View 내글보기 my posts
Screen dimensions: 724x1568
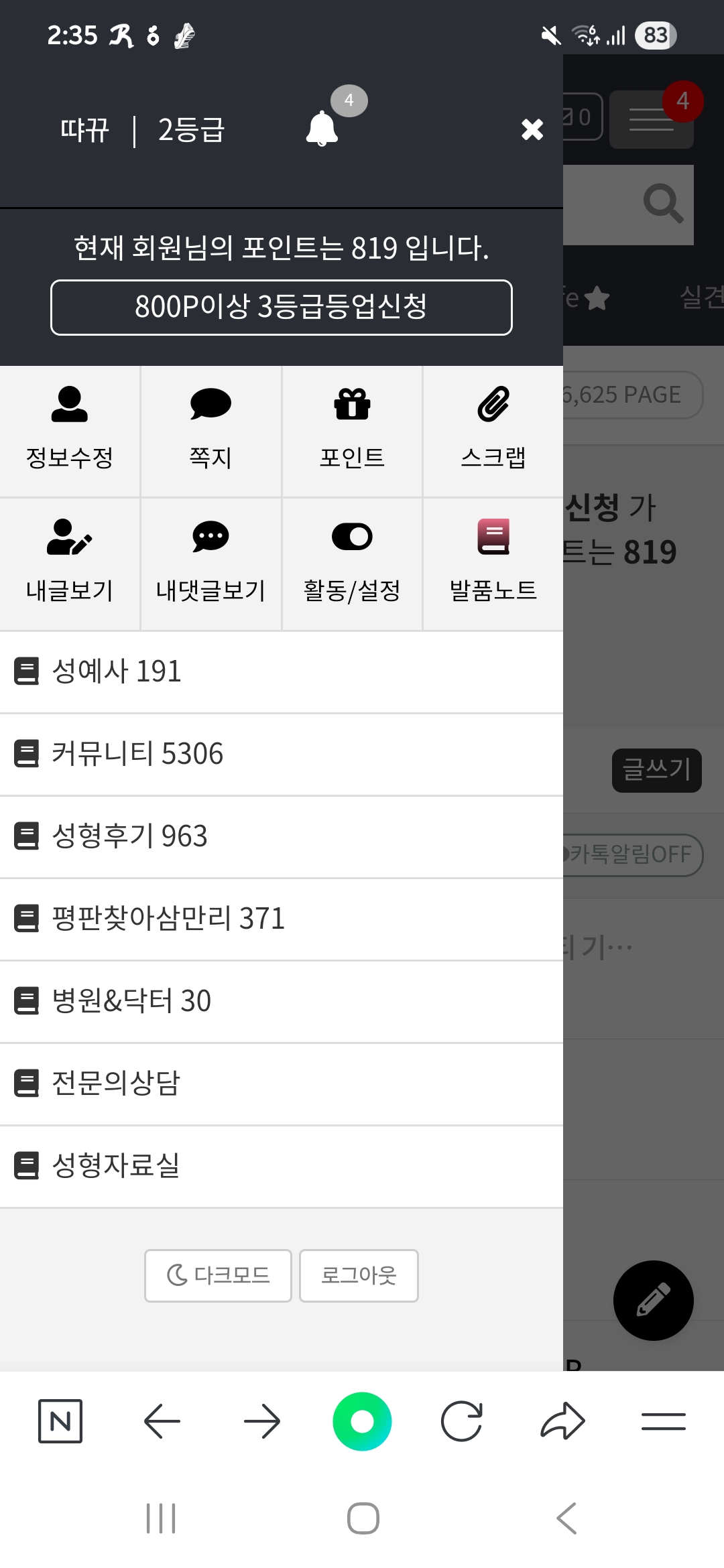pyautogui.click(x=70, y=563)
